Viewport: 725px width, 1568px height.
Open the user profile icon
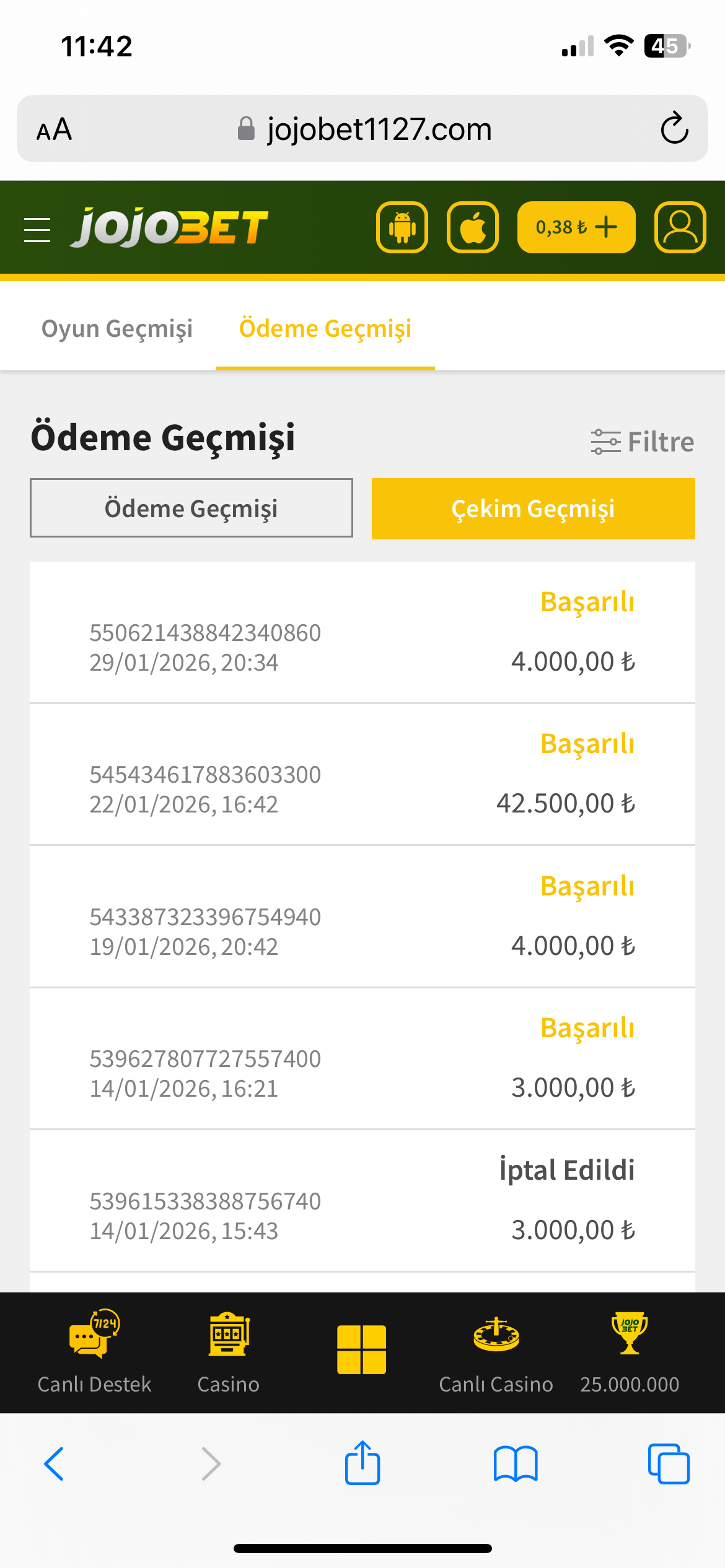click(680, 227)
